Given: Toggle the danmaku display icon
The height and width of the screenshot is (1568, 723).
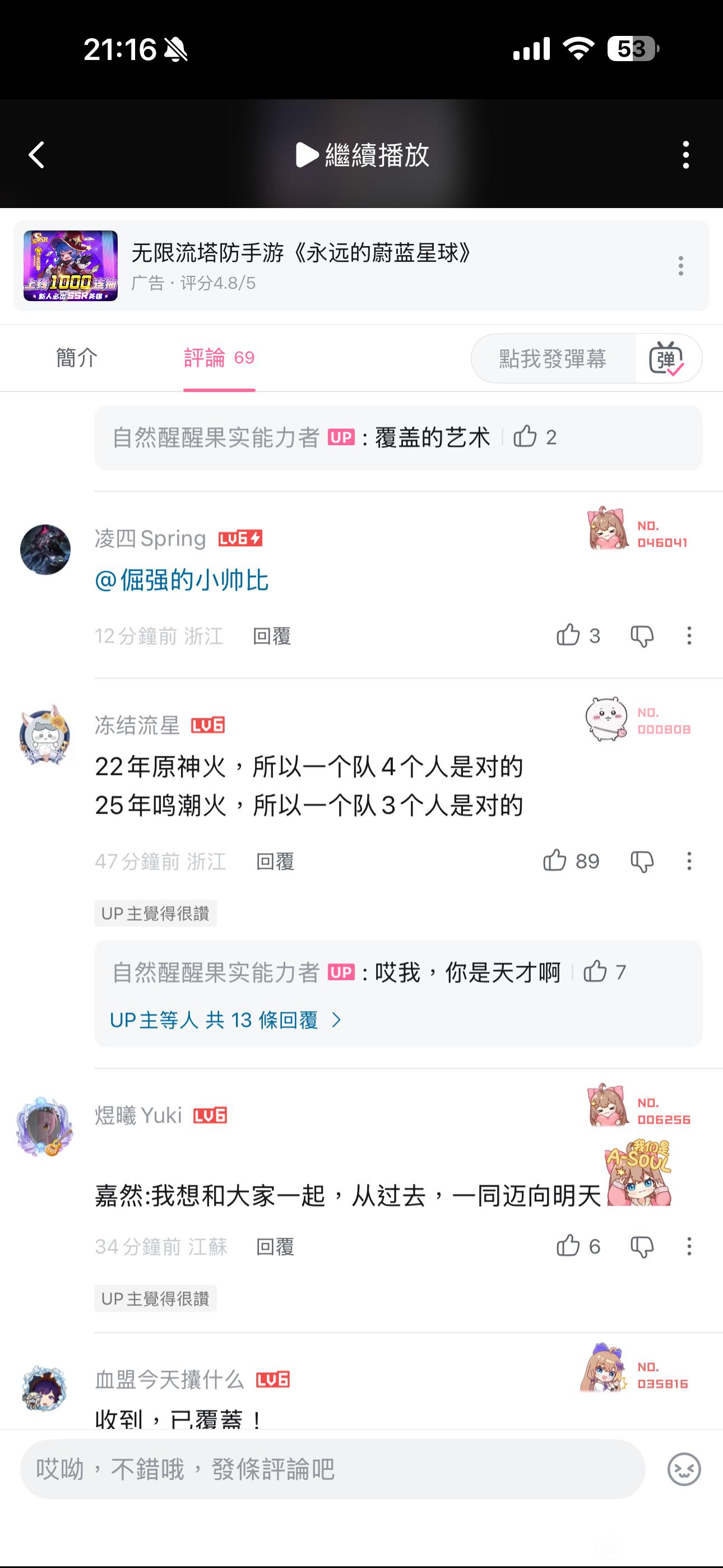Looking at the screenshot, I should (x=667, y=358).
